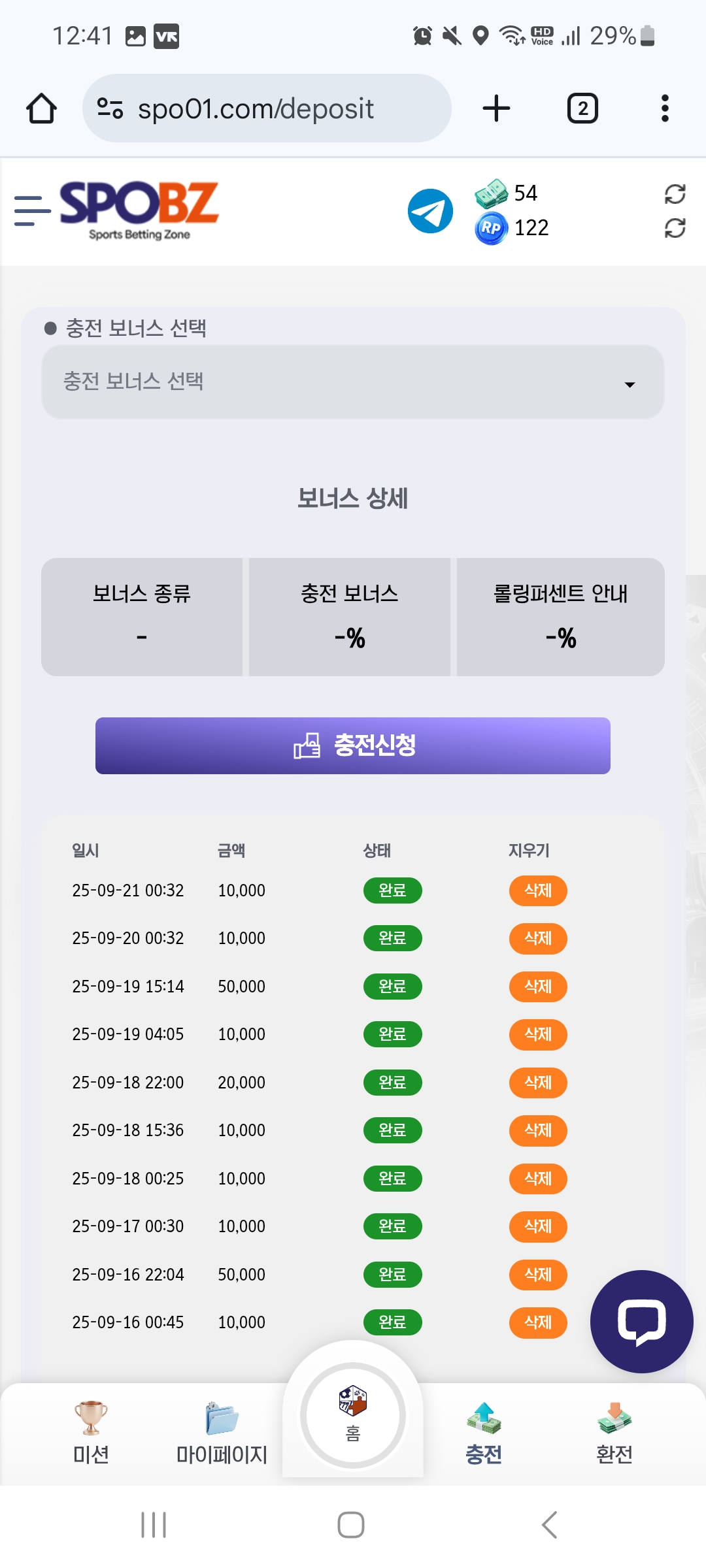Submit the 충전신청 button
Screen dimensions: 706x1568
pos(353,745)
